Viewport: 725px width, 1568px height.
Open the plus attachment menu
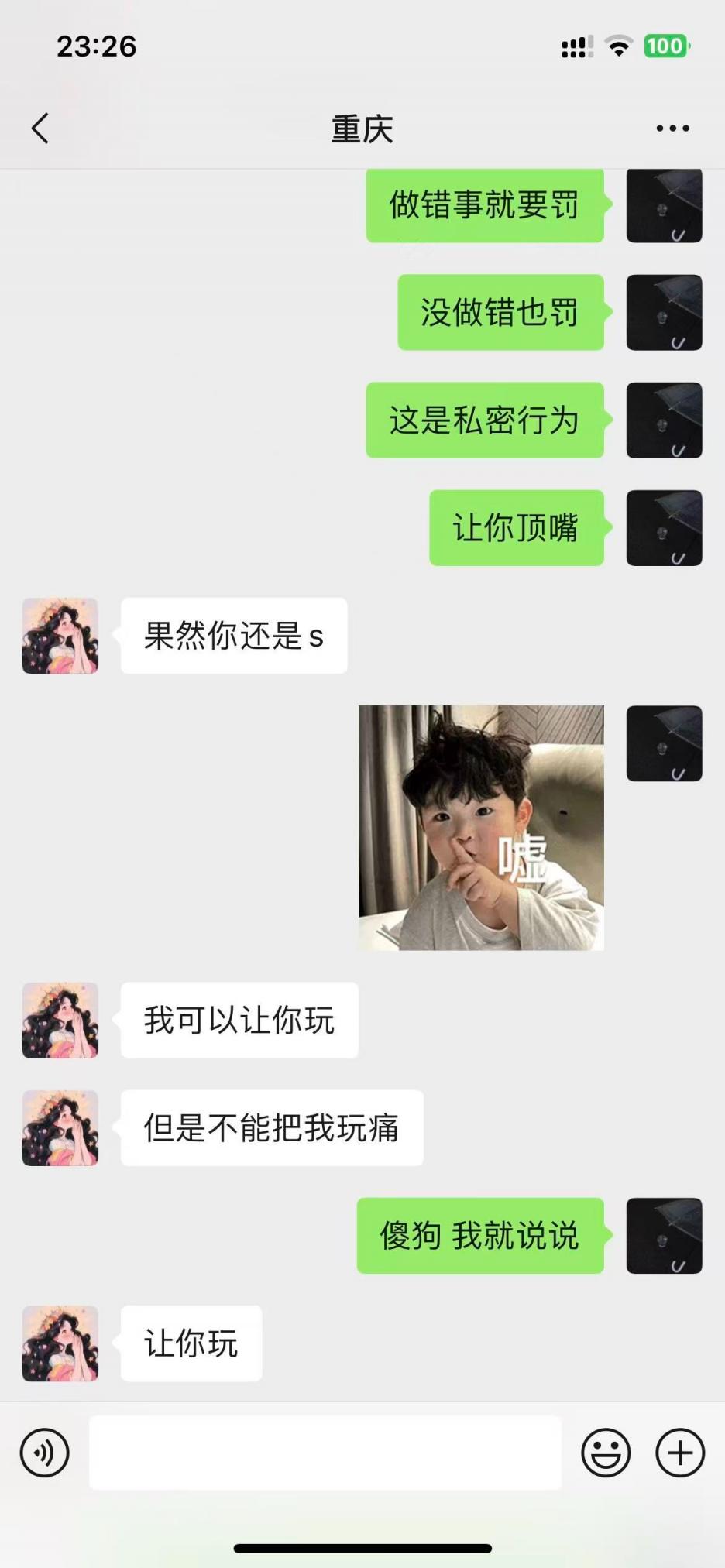(680, 1453)
